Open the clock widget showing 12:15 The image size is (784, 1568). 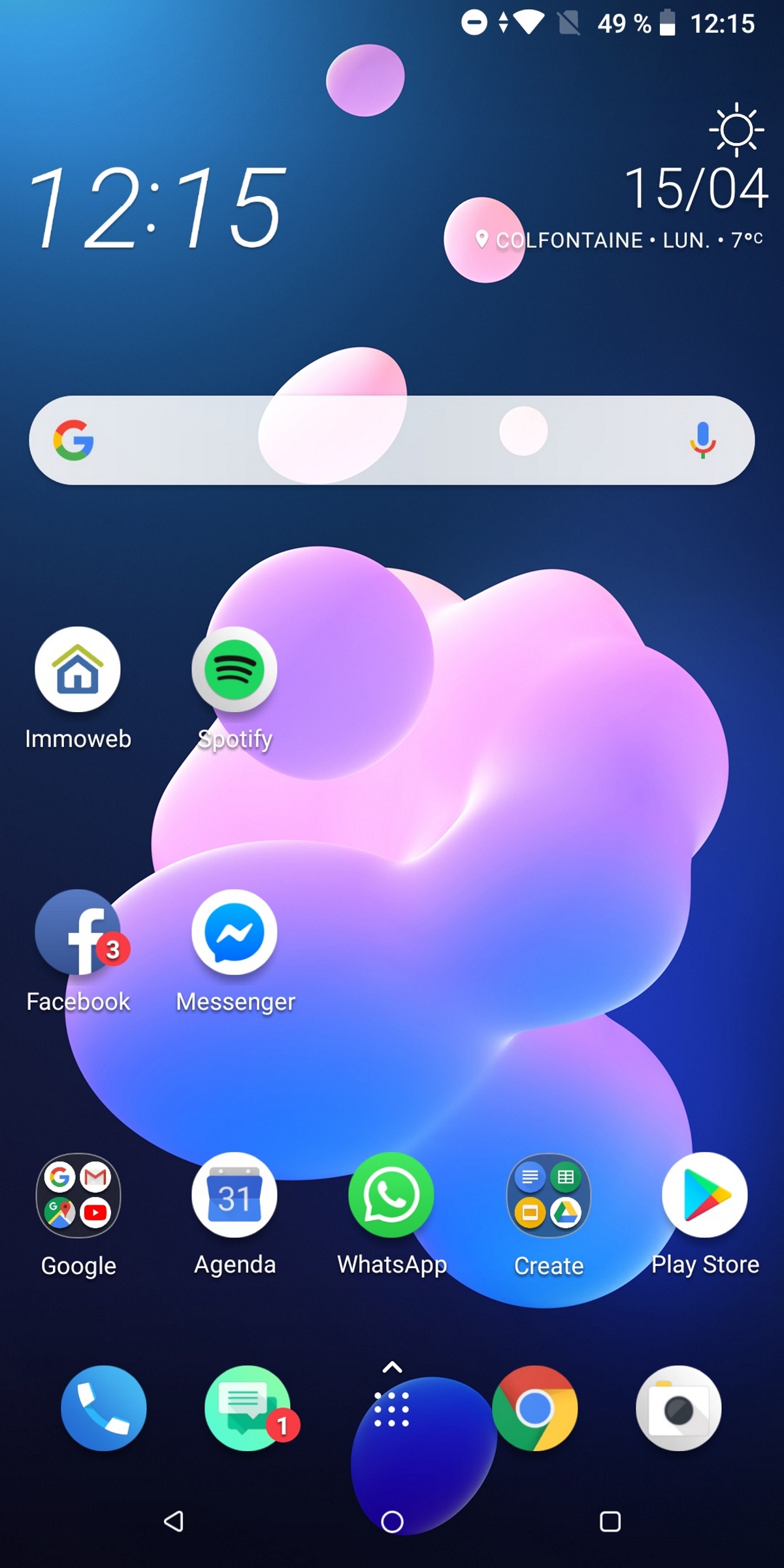tap(157, 206)
